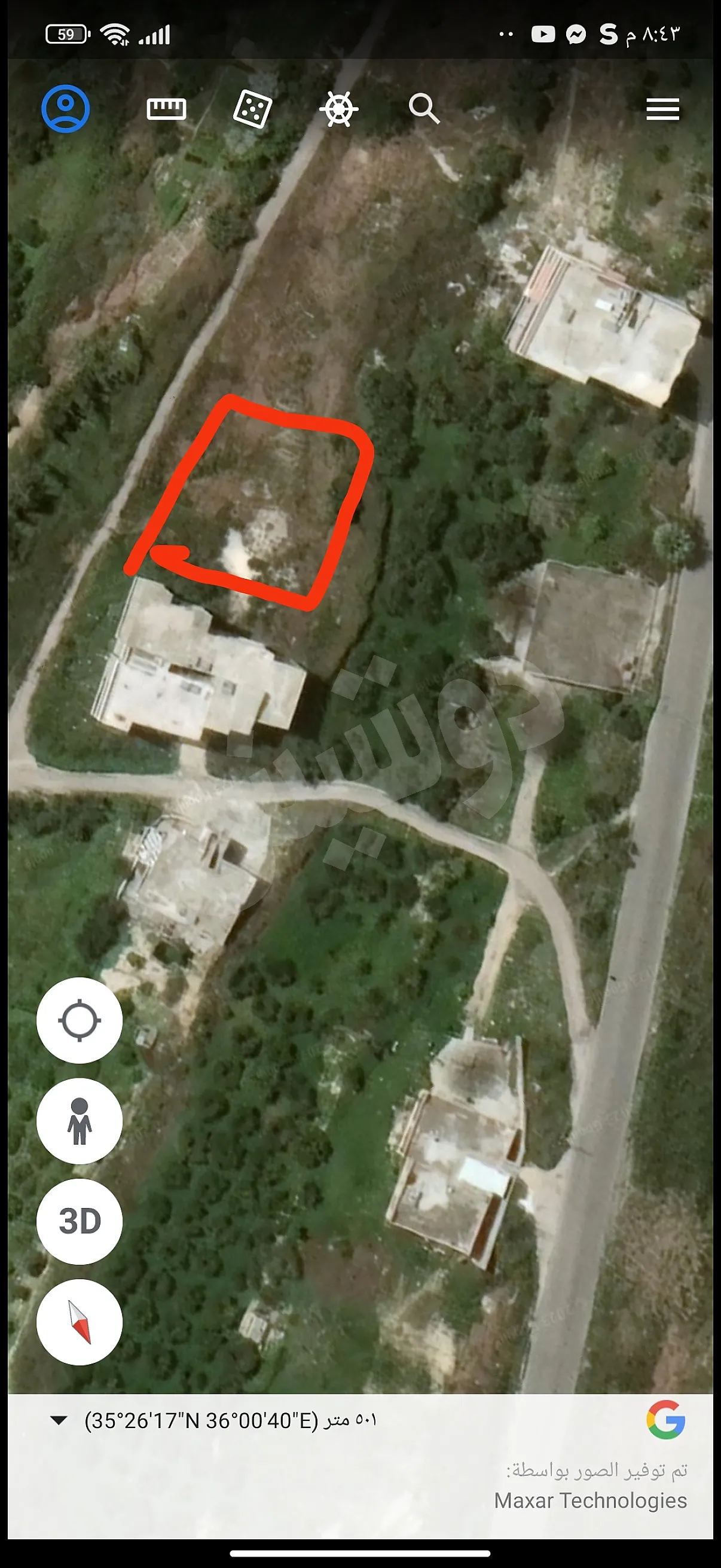Open the search magnifier

(423, 109)
